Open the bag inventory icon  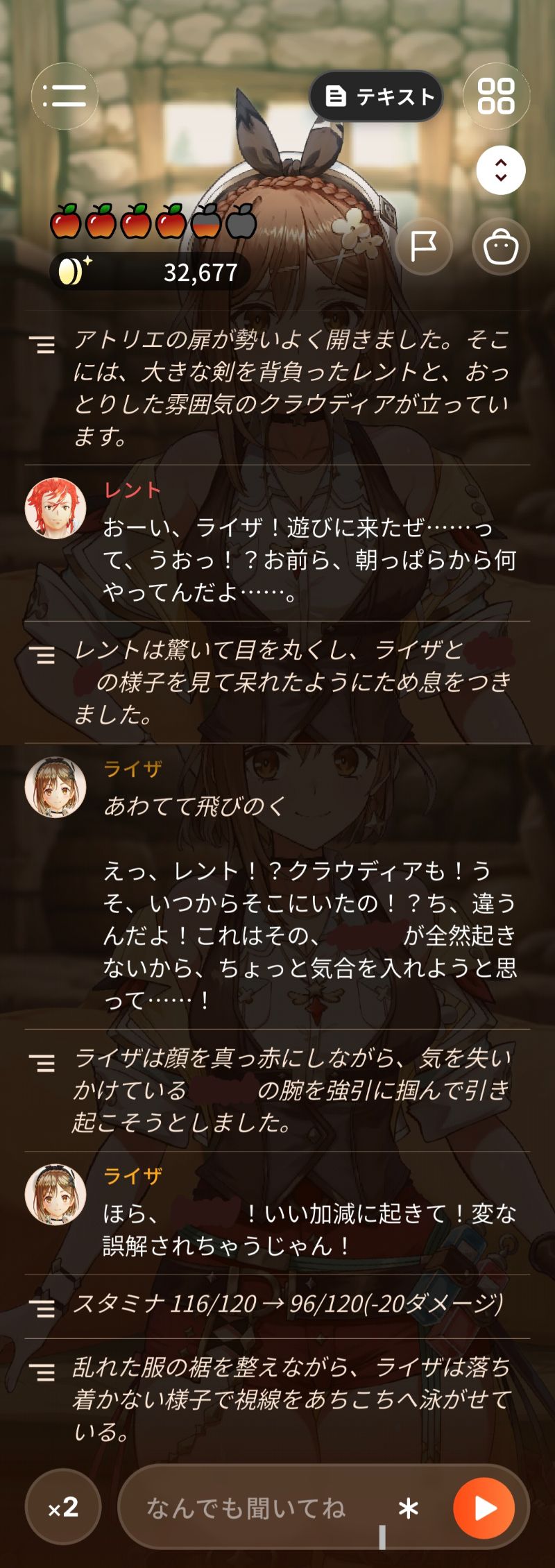pos(501,246)
